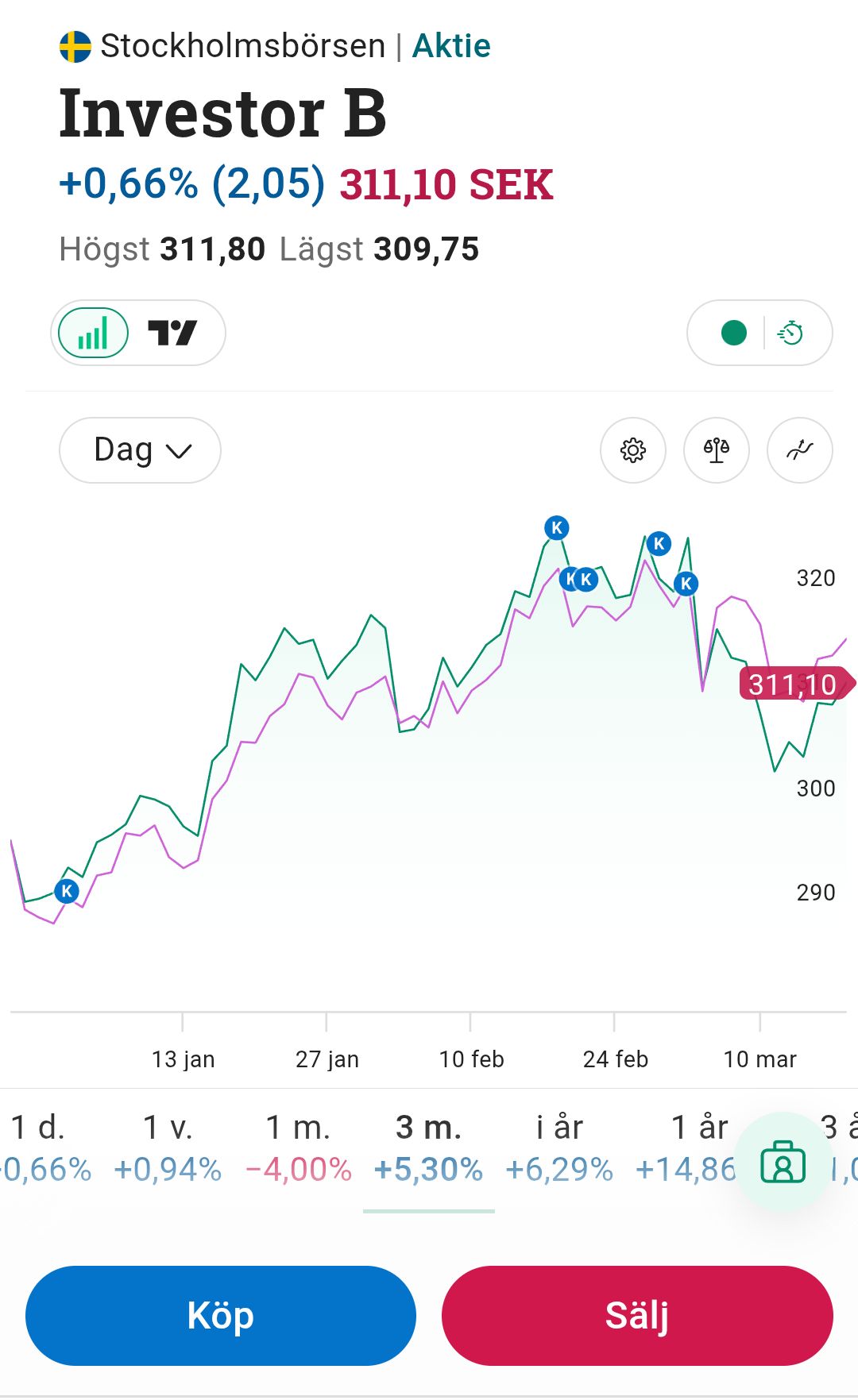
Task: Select the 1 år period
Action: coord(690,1147)
